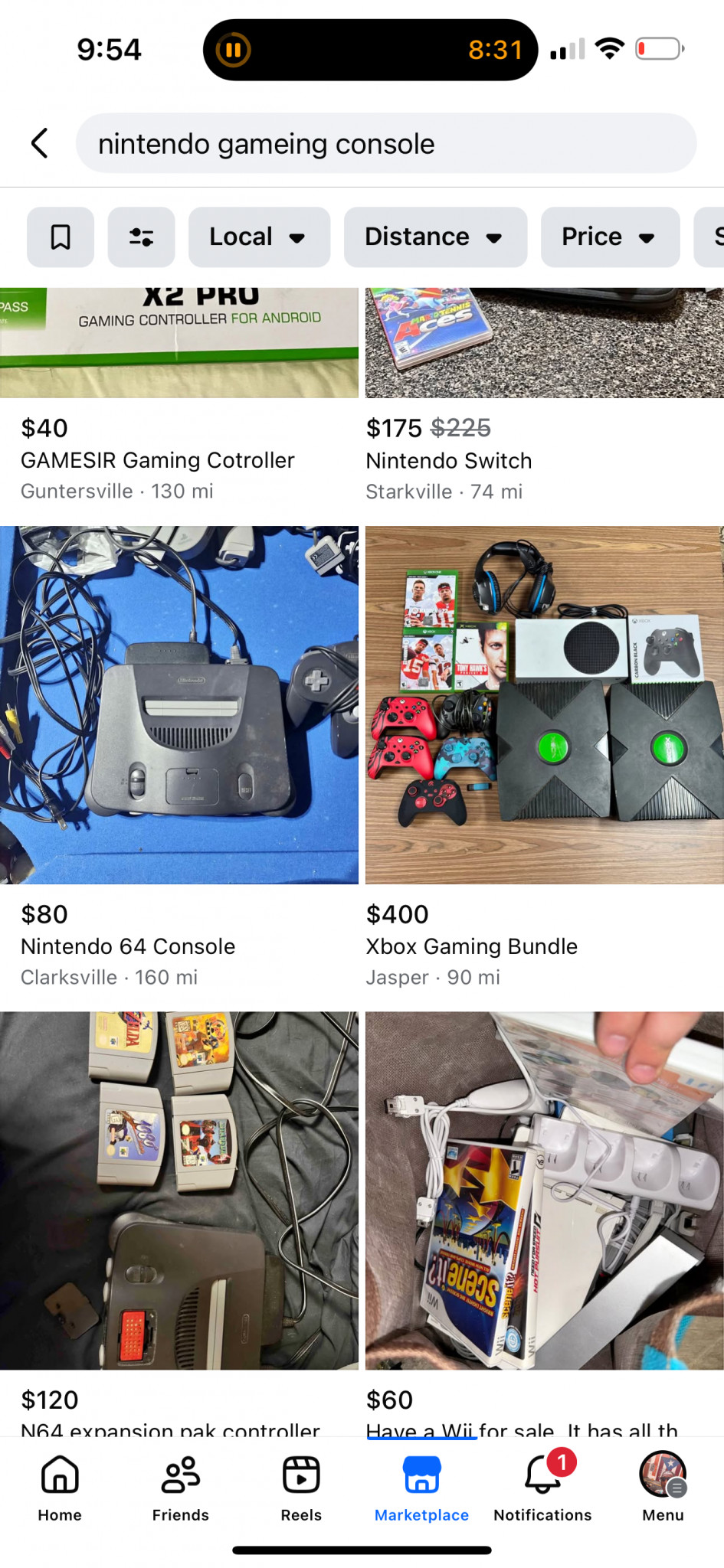The width and height of the screenshot is (724, 1568).
Task: View the Xbox Gaming Bundle listing
Action: 545,758
